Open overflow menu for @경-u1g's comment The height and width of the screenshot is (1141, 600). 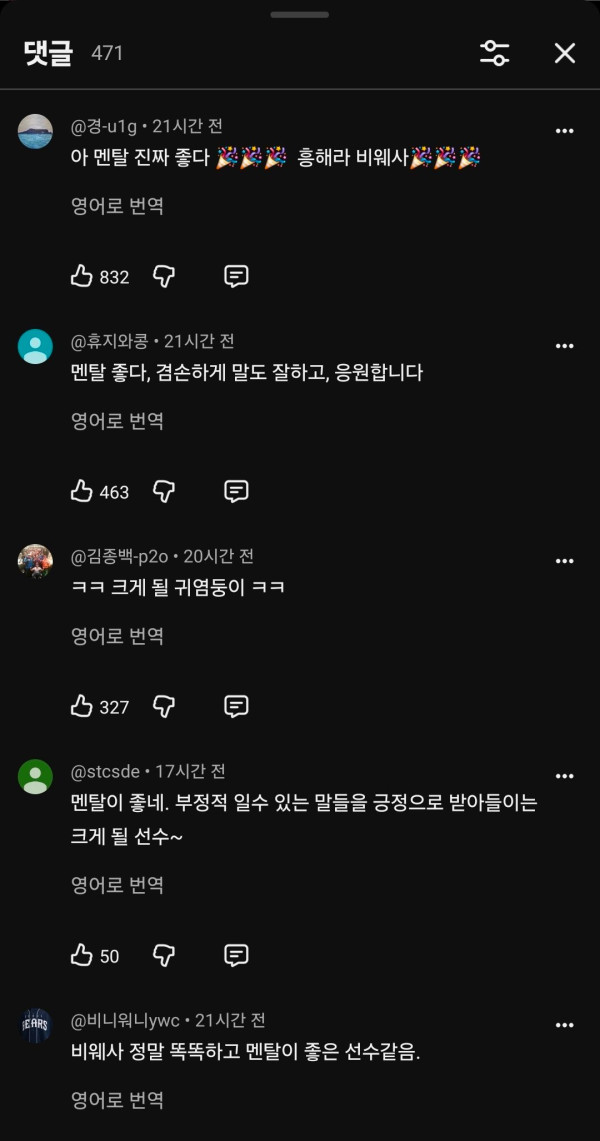565,131
